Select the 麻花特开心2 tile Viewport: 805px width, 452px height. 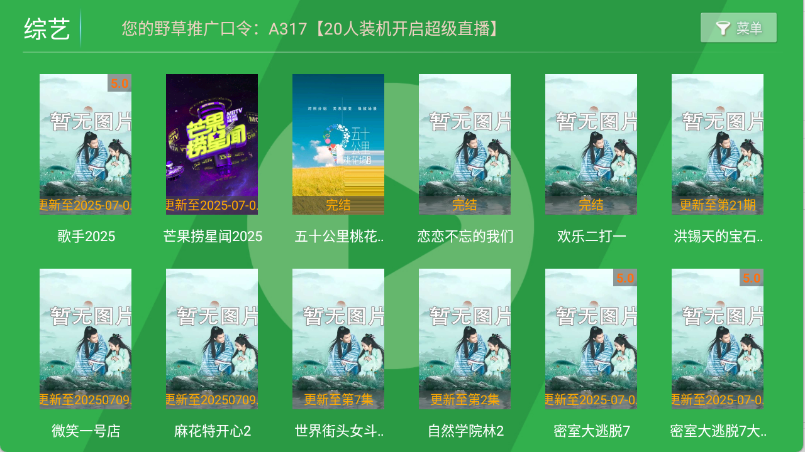[212, 339]
